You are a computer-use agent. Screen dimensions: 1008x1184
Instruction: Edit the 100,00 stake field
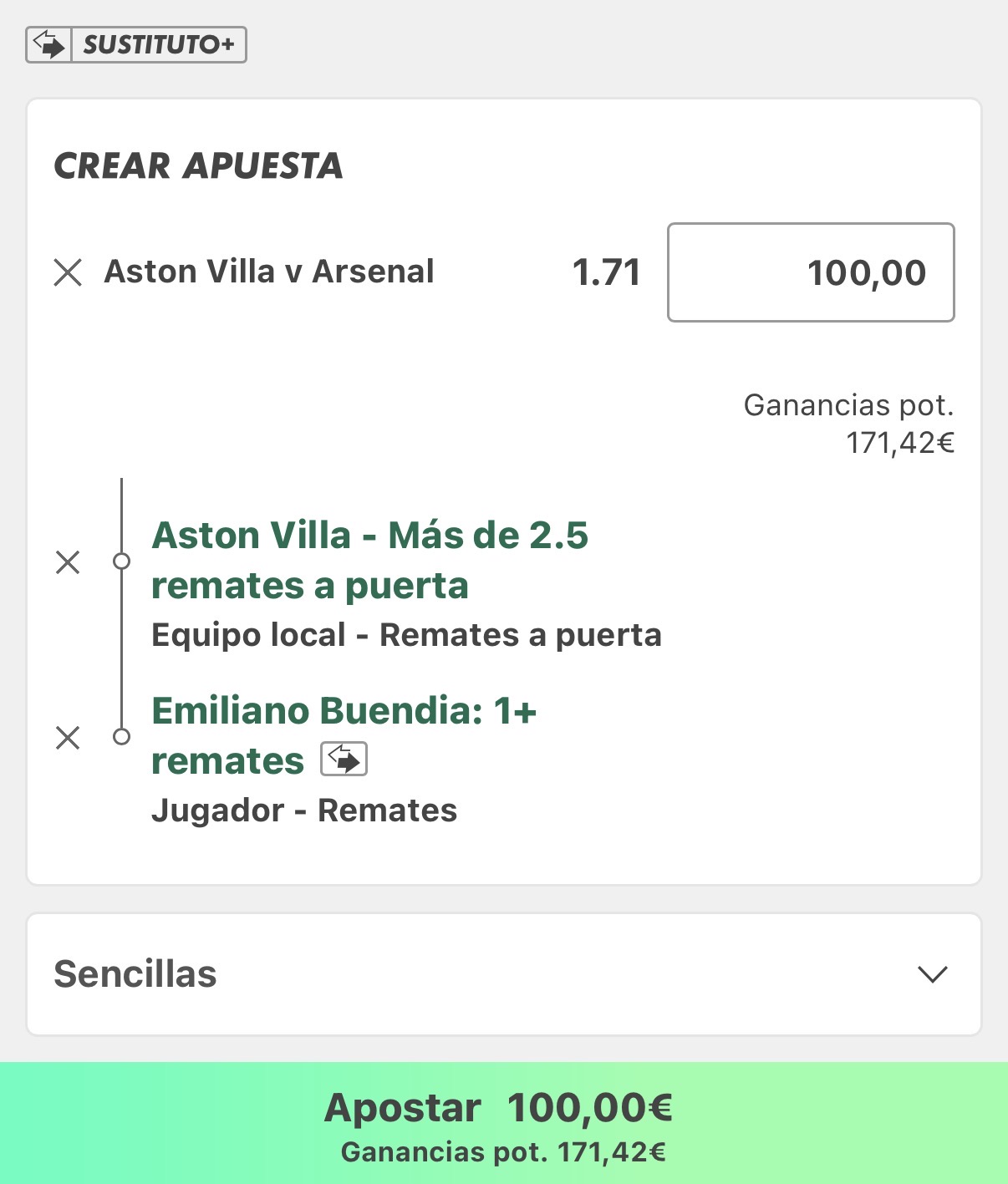coord(811,272)
